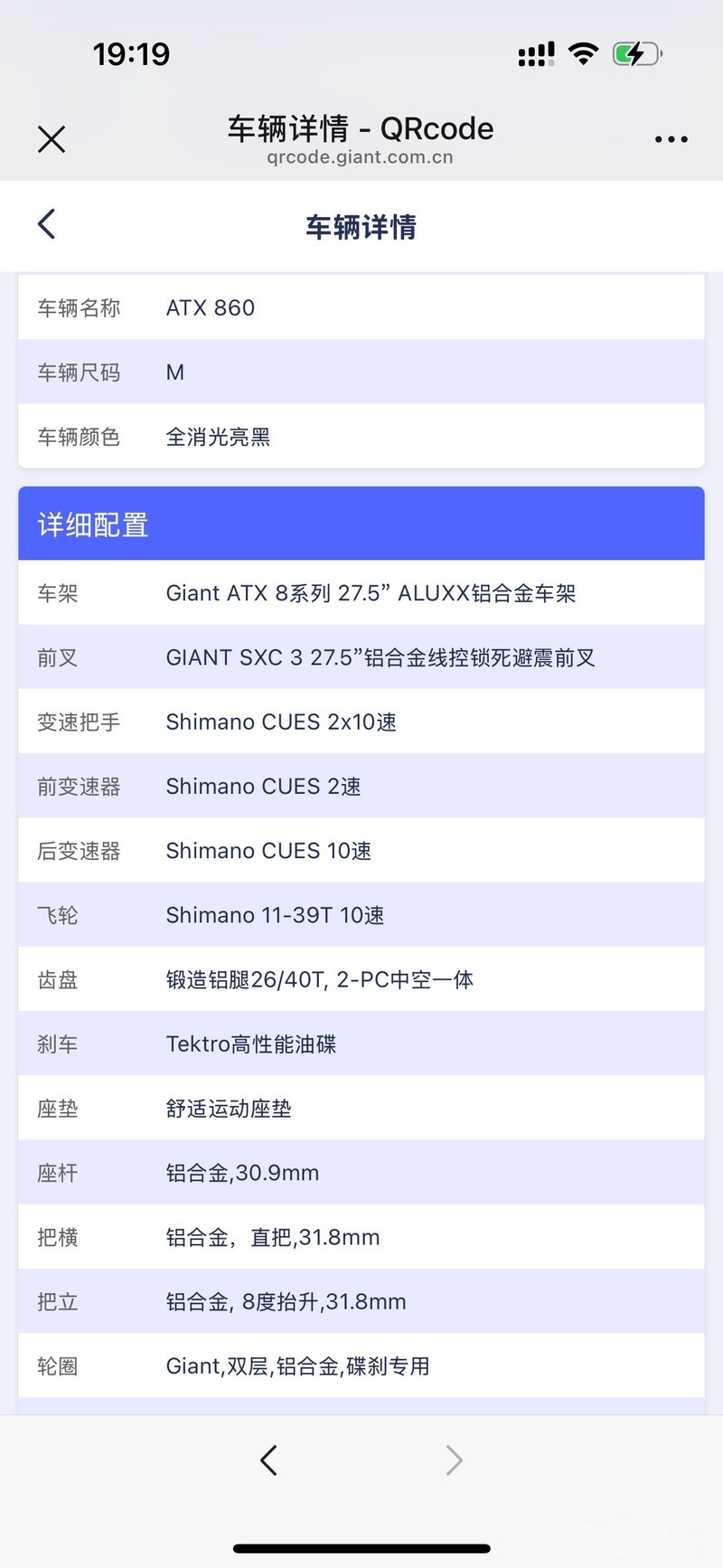Tap the browser back arrow at bottom
Image resolution: width=723 pixels, height=1568 pixels.
point(268,1459)
